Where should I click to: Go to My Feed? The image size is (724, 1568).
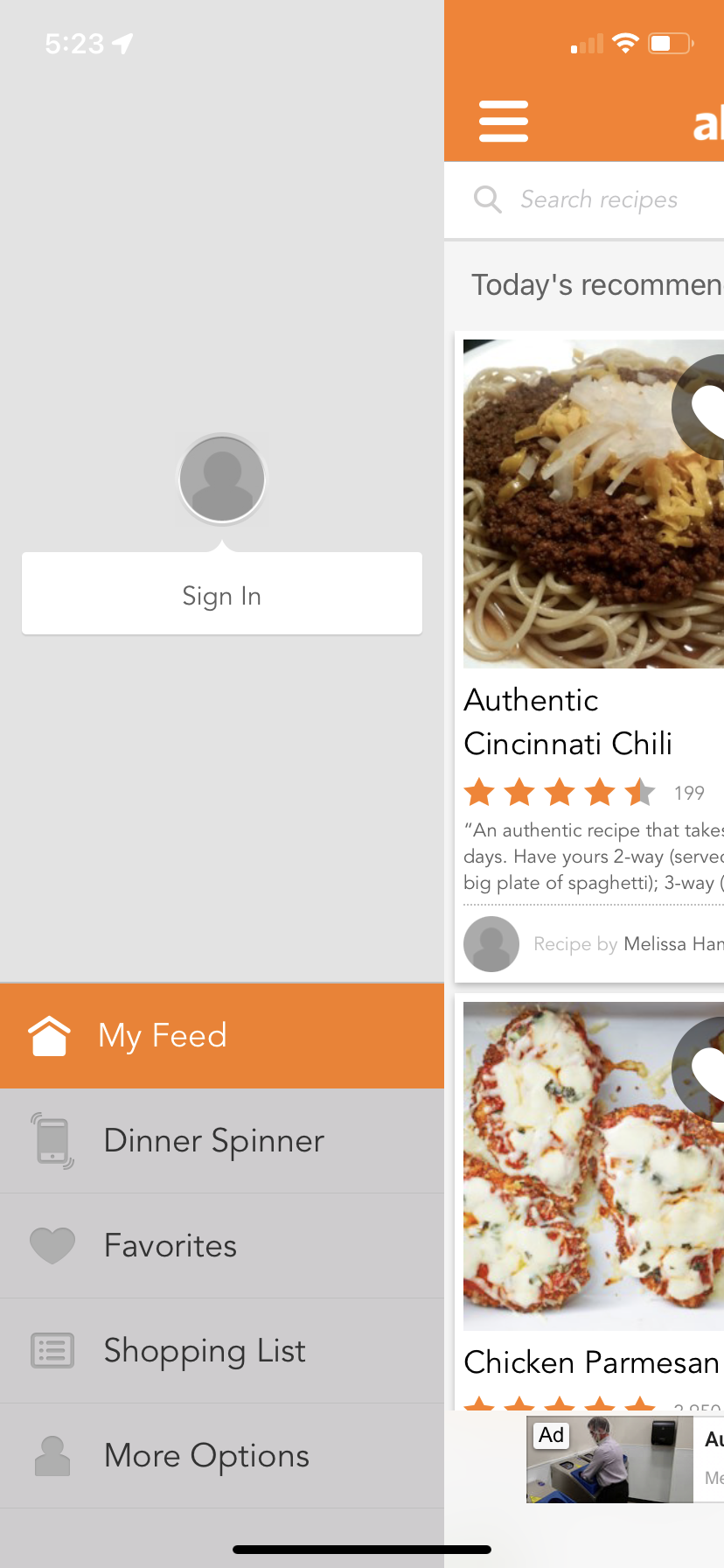[222, 1036]
